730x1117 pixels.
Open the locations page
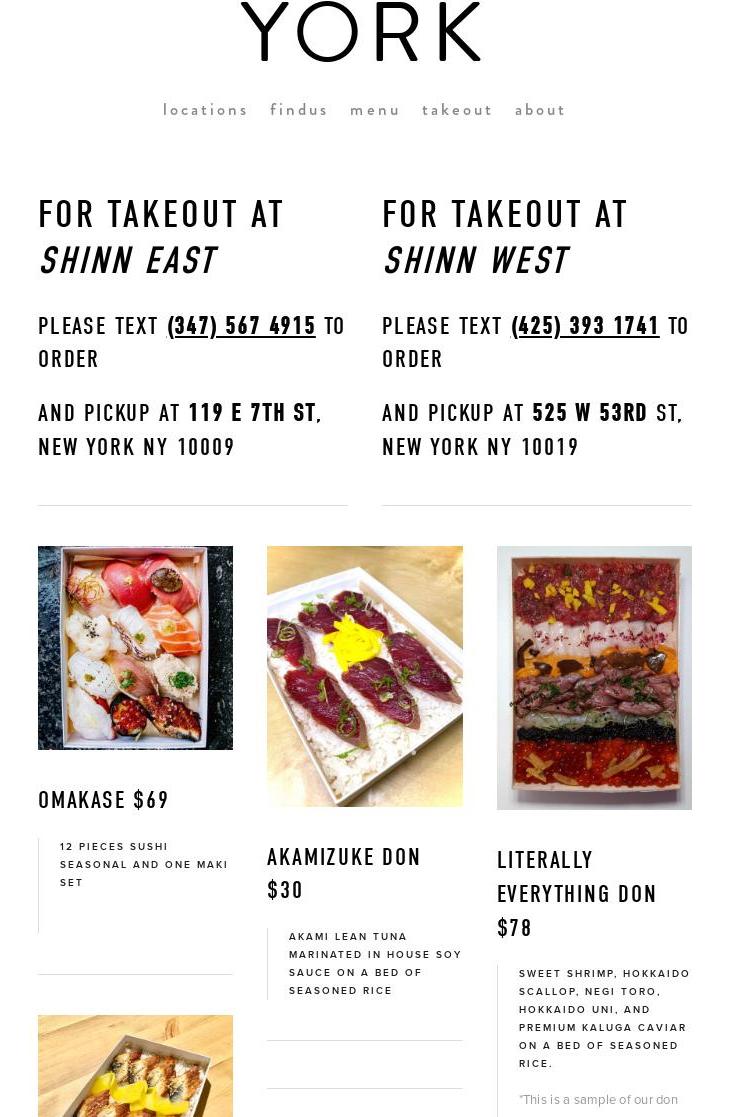click(x=205, y=110)
